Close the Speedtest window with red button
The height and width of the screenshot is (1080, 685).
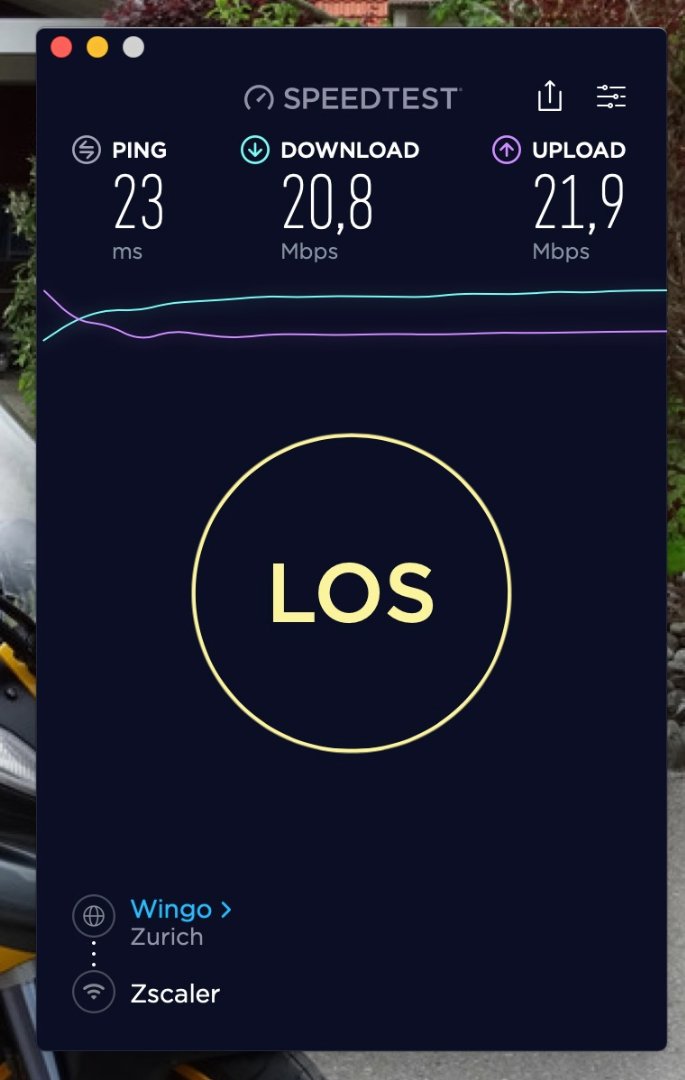point(61,47)
